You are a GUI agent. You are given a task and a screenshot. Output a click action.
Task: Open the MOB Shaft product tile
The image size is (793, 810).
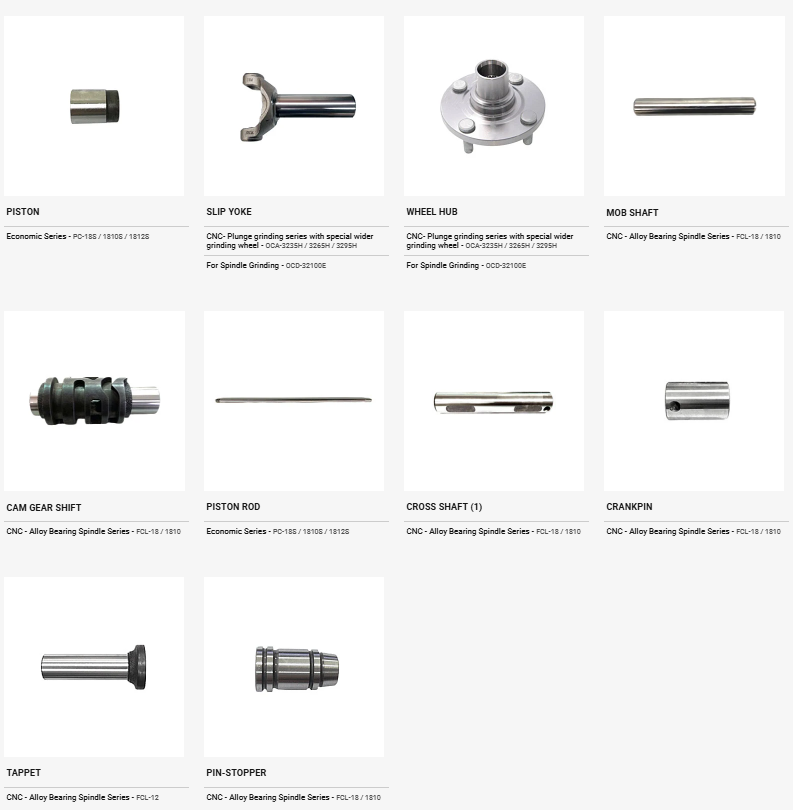point(694,106)
